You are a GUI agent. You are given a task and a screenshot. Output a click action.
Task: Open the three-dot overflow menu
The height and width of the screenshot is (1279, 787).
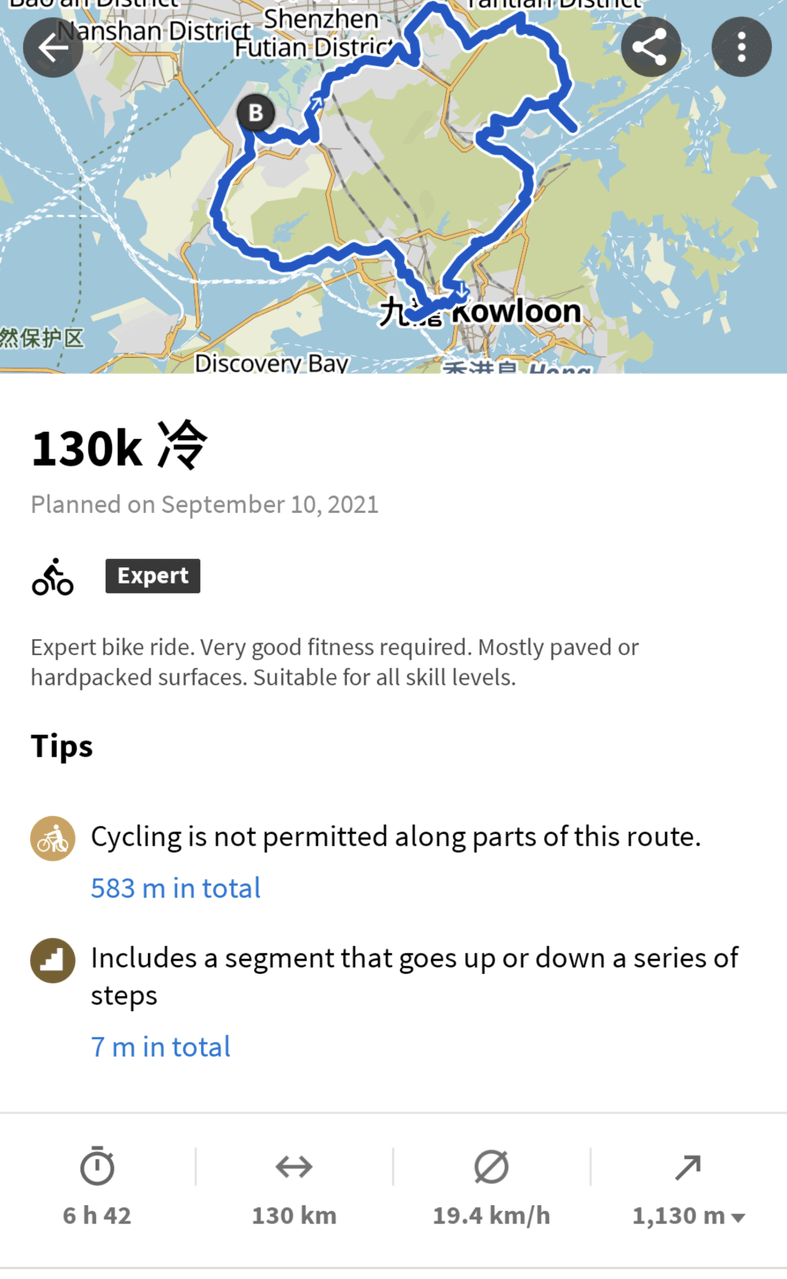[x=741, y=46]
